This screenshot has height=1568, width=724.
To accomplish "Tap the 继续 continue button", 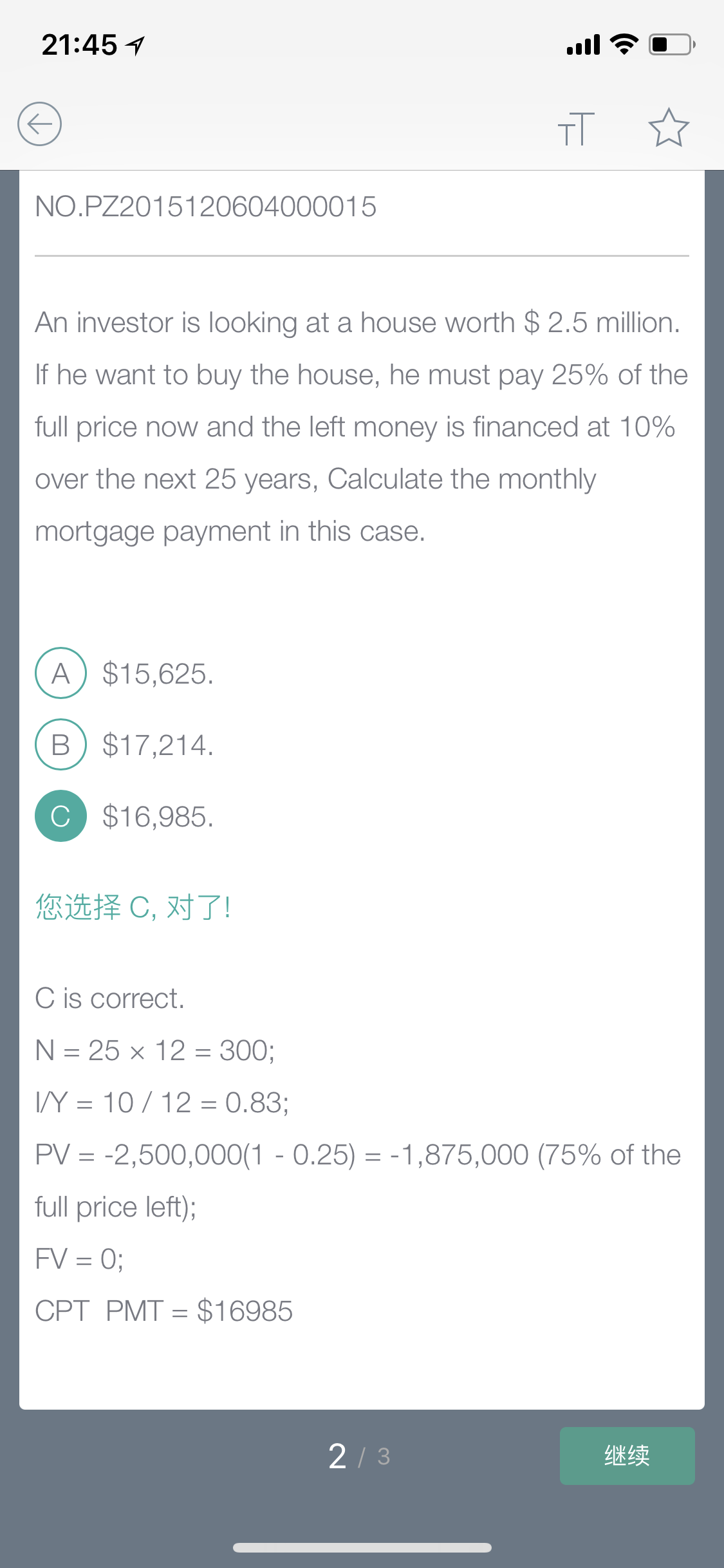I will pyautogui.click(x=627, y=1456).
